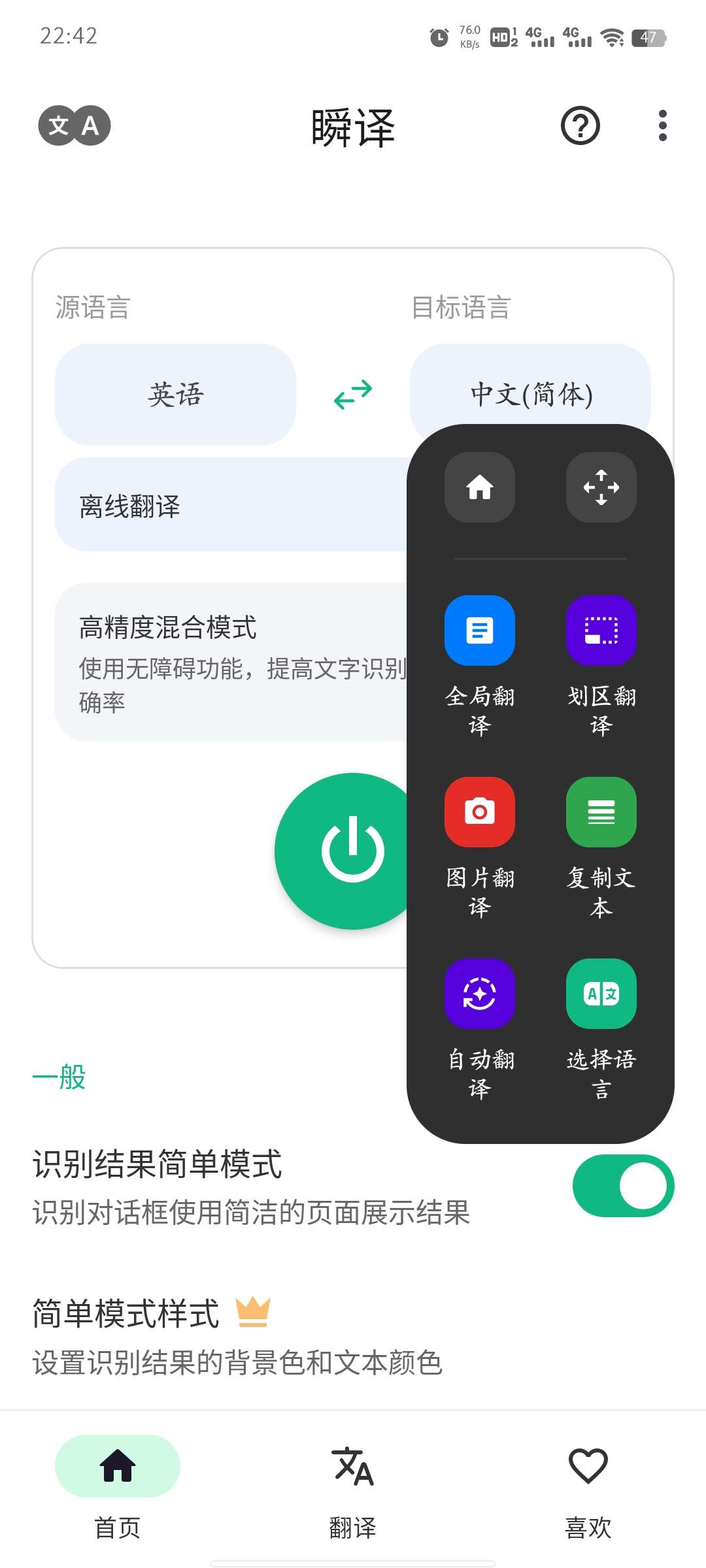
Task: Open the help question mark icon
Action: [x=580, y=125]
